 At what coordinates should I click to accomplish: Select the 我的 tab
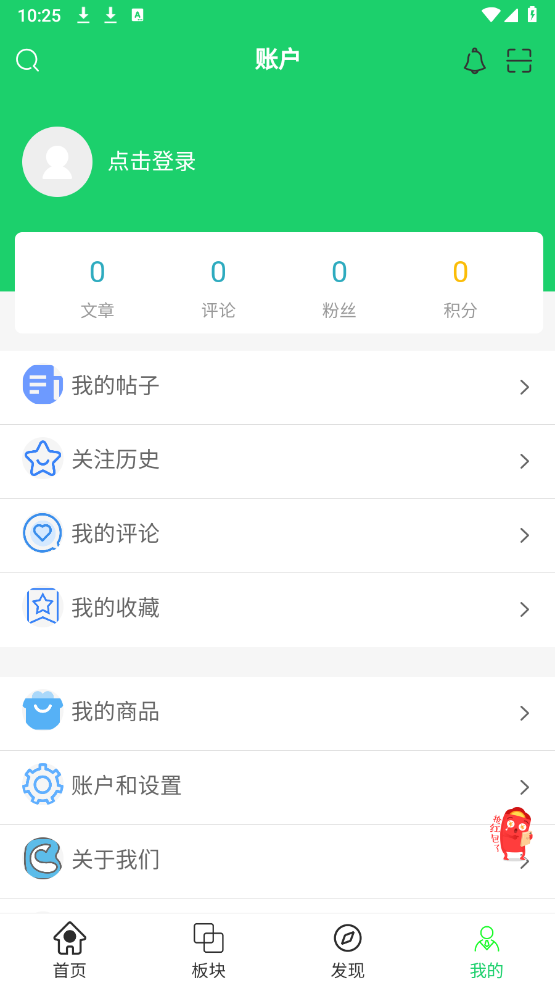tap(486, 950)
